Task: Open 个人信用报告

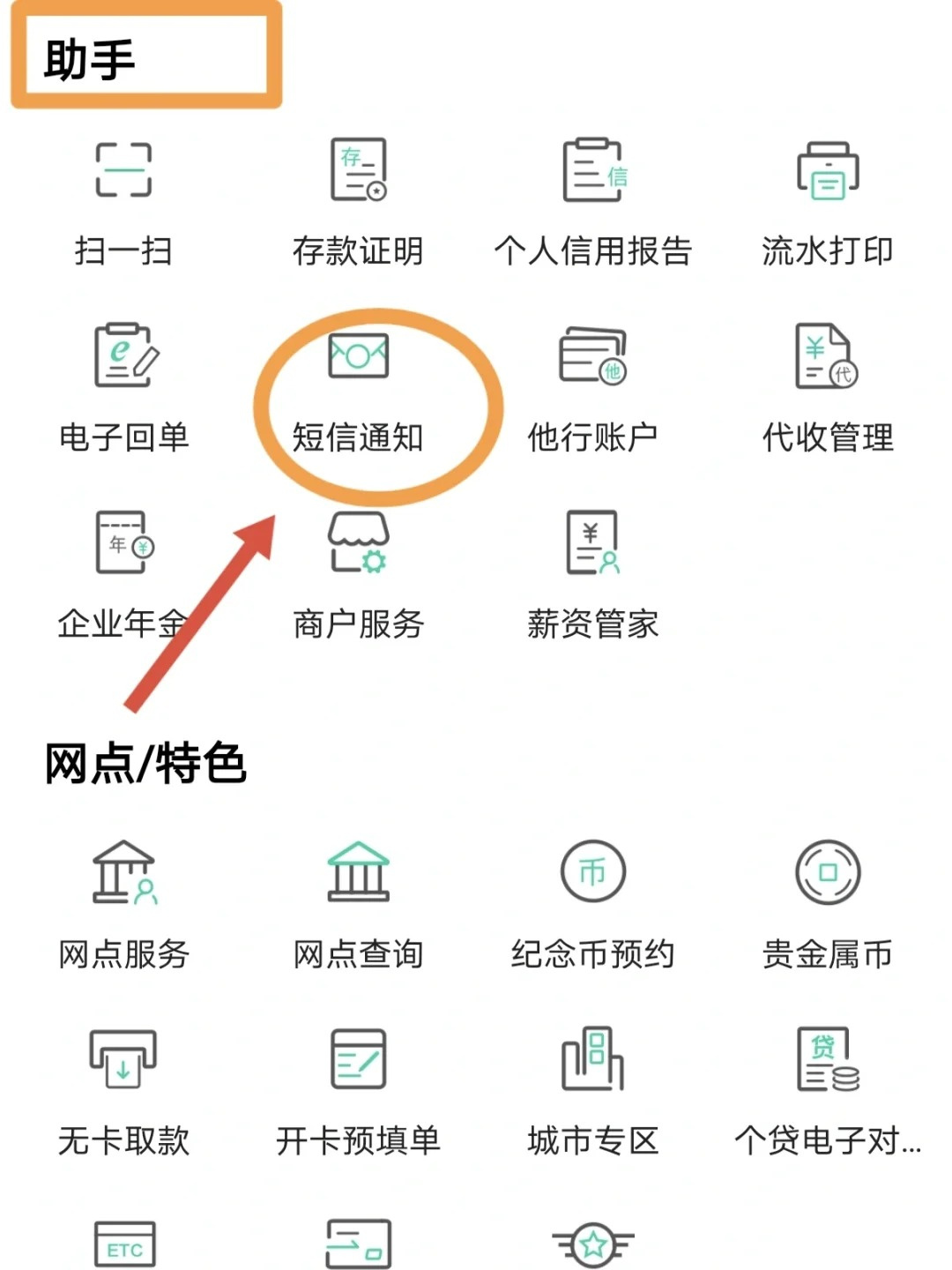Action: (592, 203)
